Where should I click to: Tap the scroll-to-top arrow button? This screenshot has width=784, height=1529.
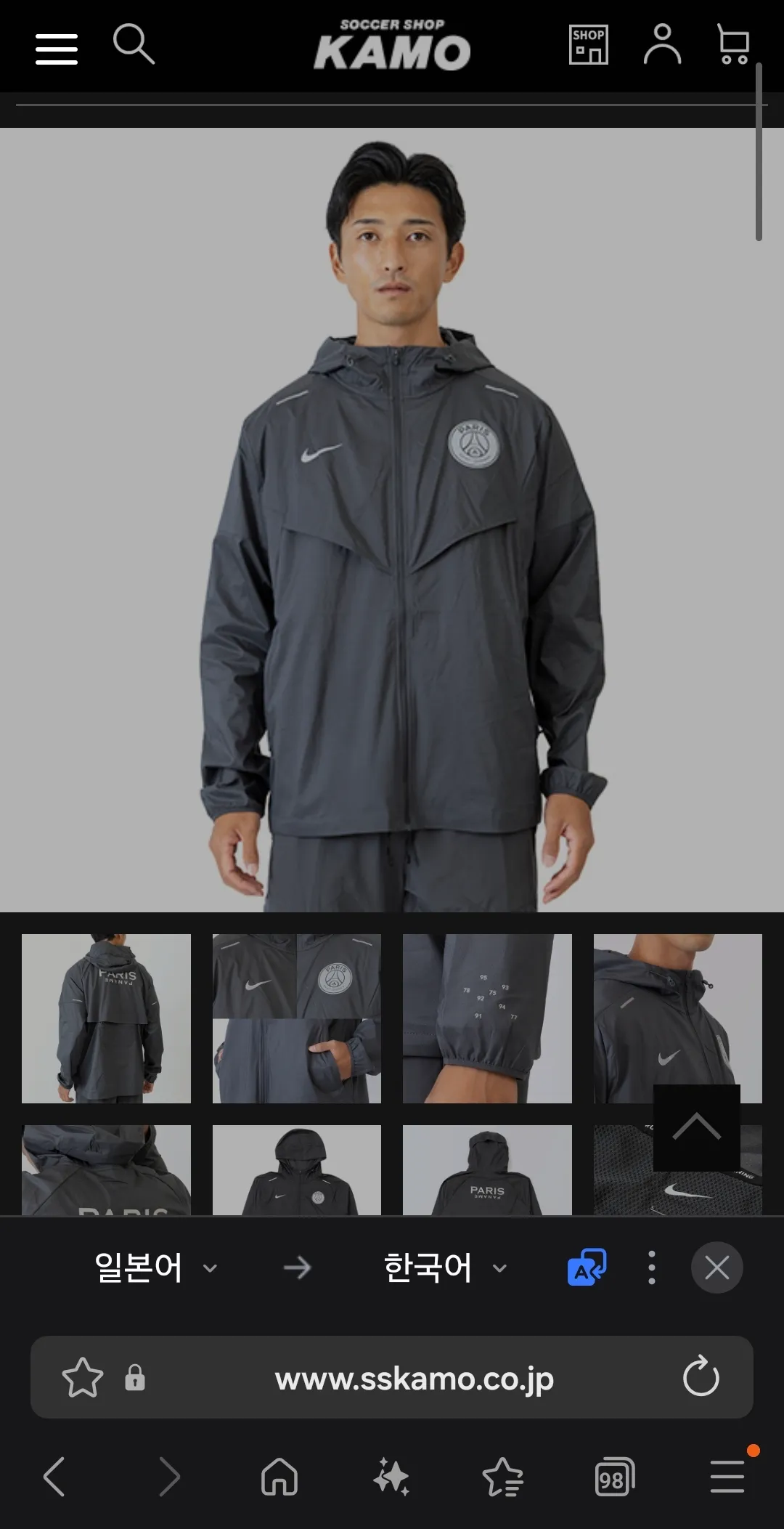click(696, 1127)
